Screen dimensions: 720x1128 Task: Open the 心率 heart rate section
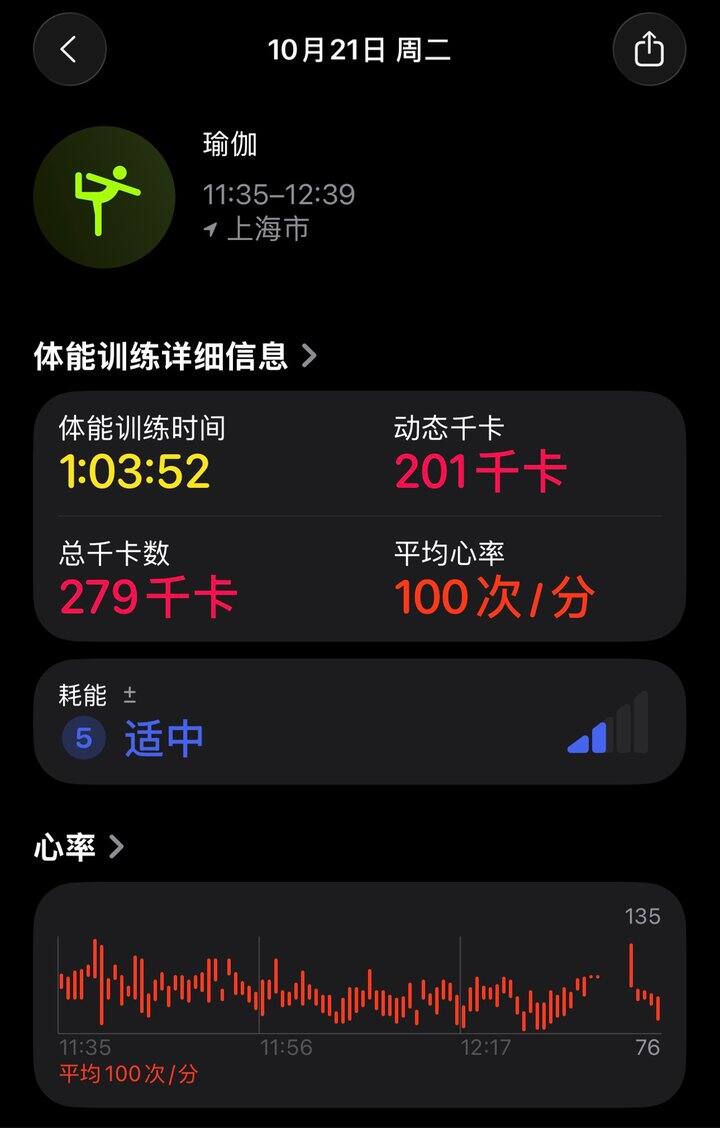80,847
